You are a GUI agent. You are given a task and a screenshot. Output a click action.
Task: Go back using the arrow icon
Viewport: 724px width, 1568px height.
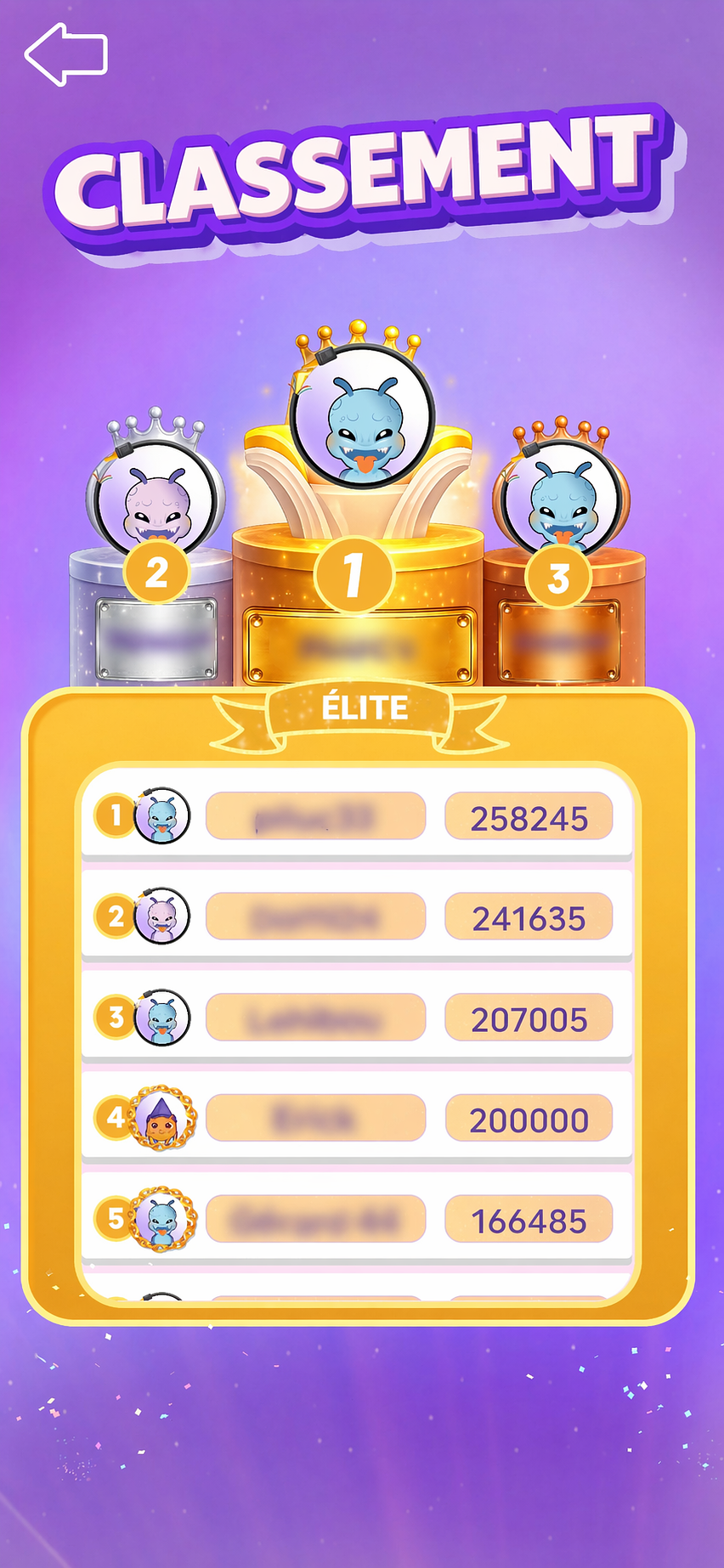pos(66,54)
